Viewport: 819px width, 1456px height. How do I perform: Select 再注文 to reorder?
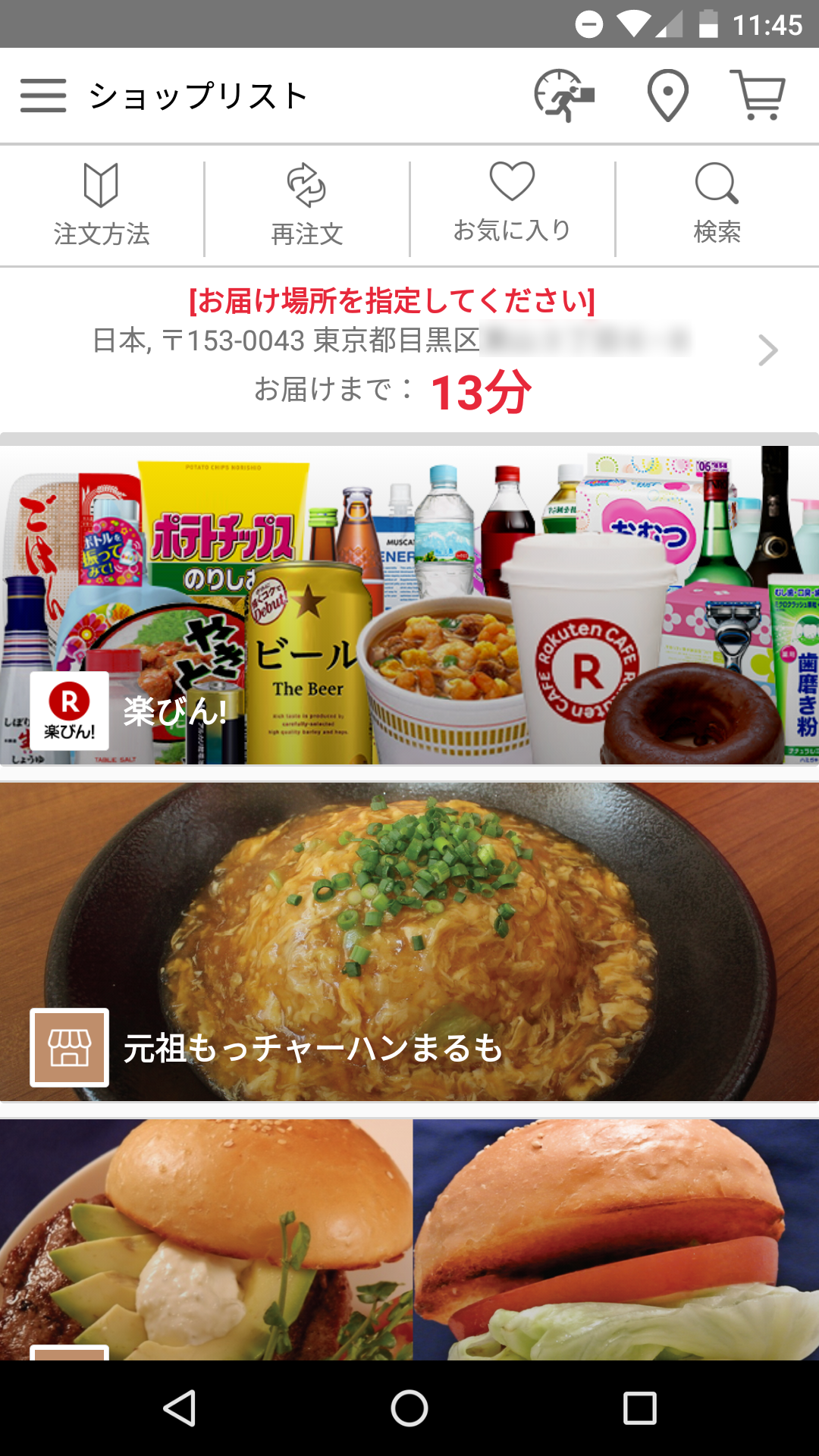click(307, 206)
